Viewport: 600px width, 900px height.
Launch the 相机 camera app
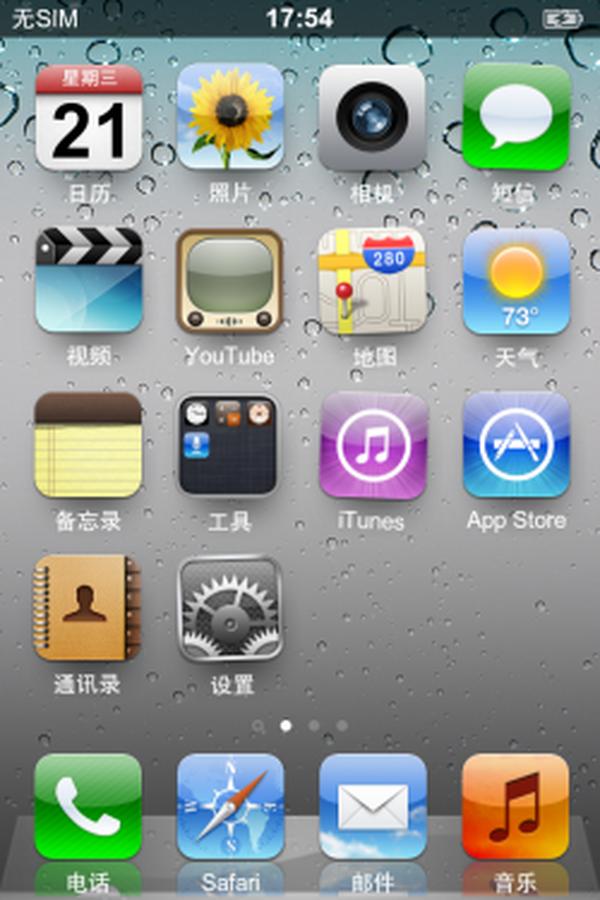click(x=373, y=118)
